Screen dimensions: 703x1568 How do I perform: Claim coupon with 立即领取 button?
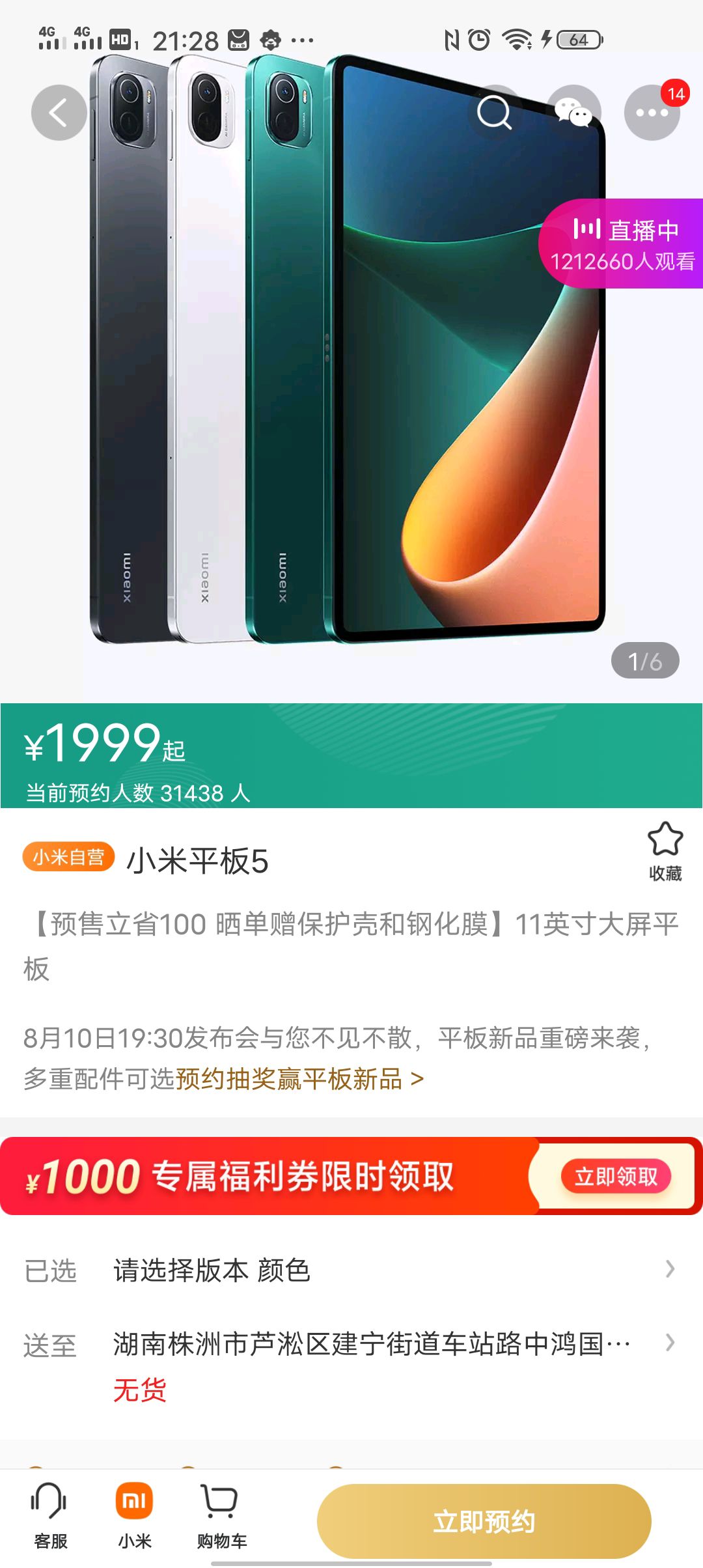coord(616,1176)
